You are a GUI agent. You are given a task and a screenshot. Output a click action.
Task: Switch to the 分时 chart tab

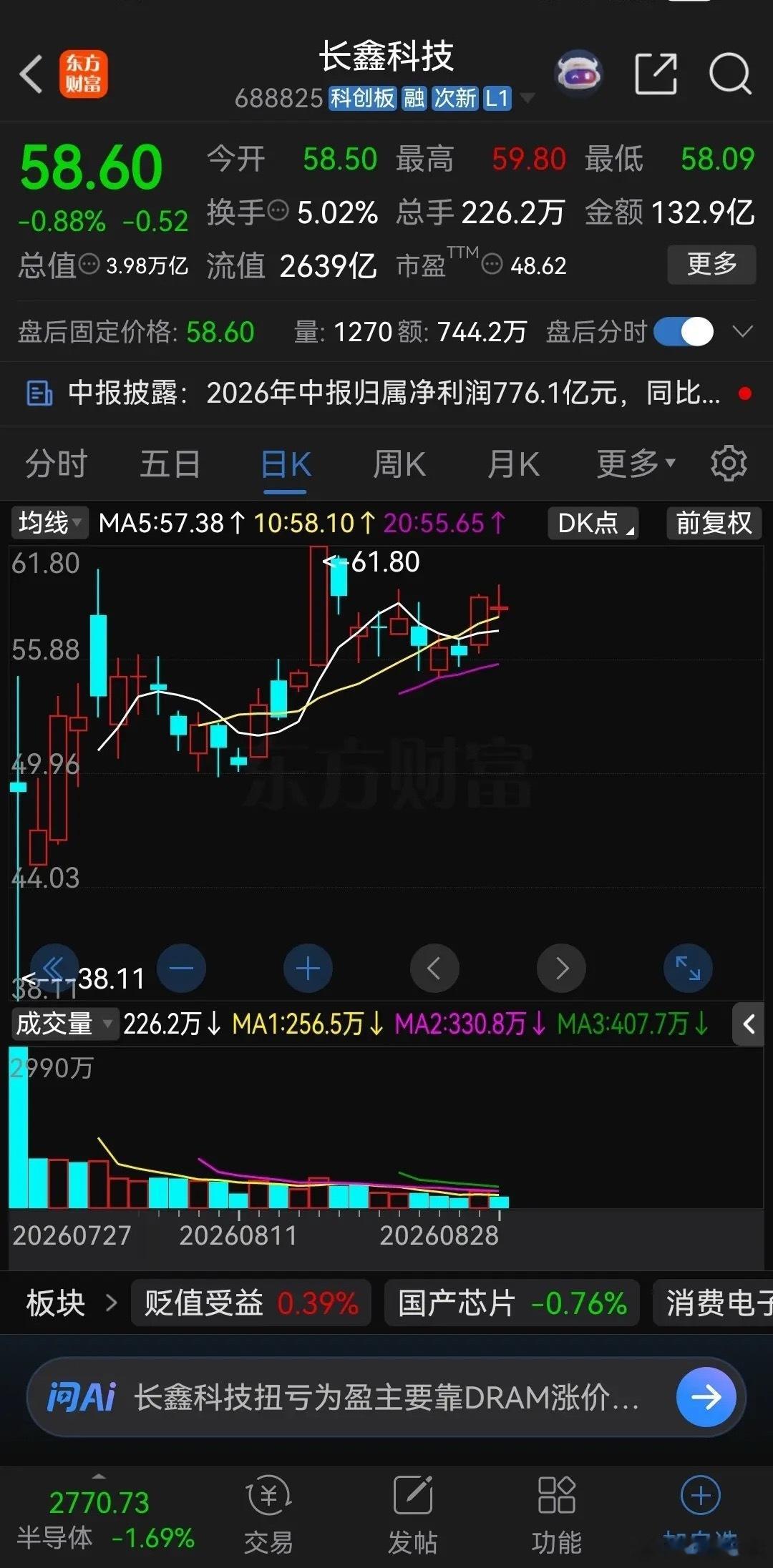[56, 464]
